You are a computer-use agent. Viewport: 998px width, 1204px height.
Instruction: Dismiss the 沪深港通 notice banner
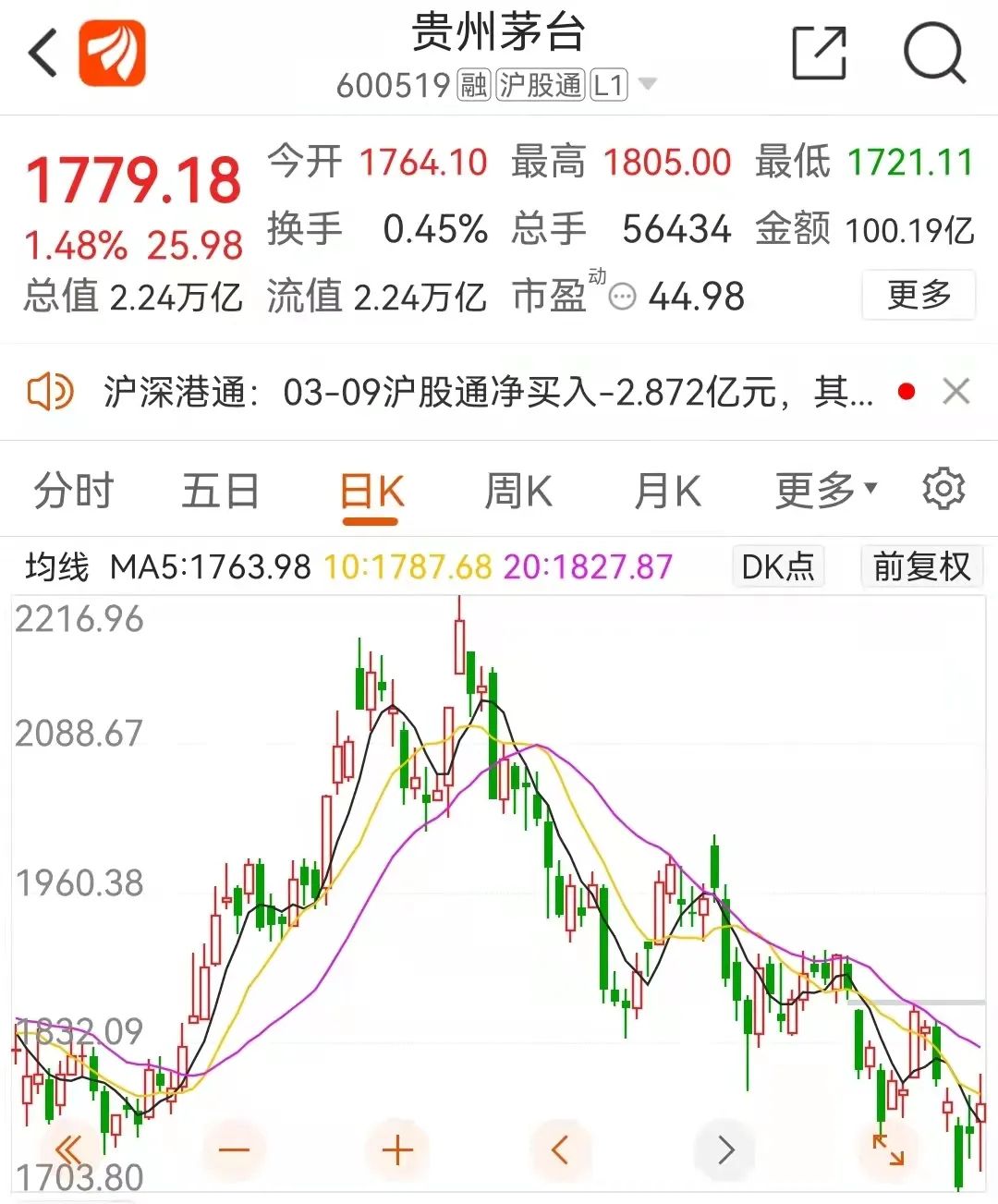point(955,392)
